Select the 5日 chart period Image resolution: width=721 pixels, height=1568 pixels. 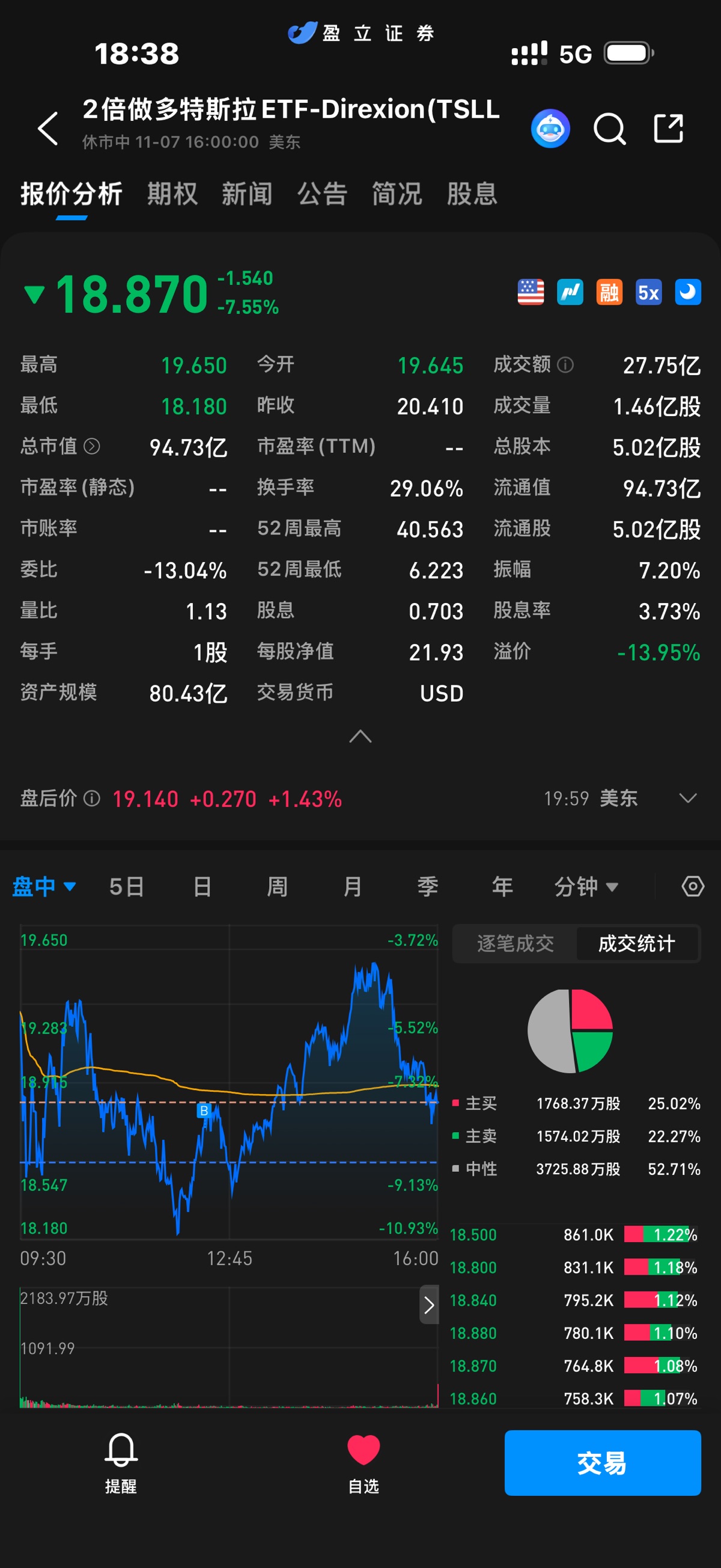pyautogui.click(x=127, y=886)
